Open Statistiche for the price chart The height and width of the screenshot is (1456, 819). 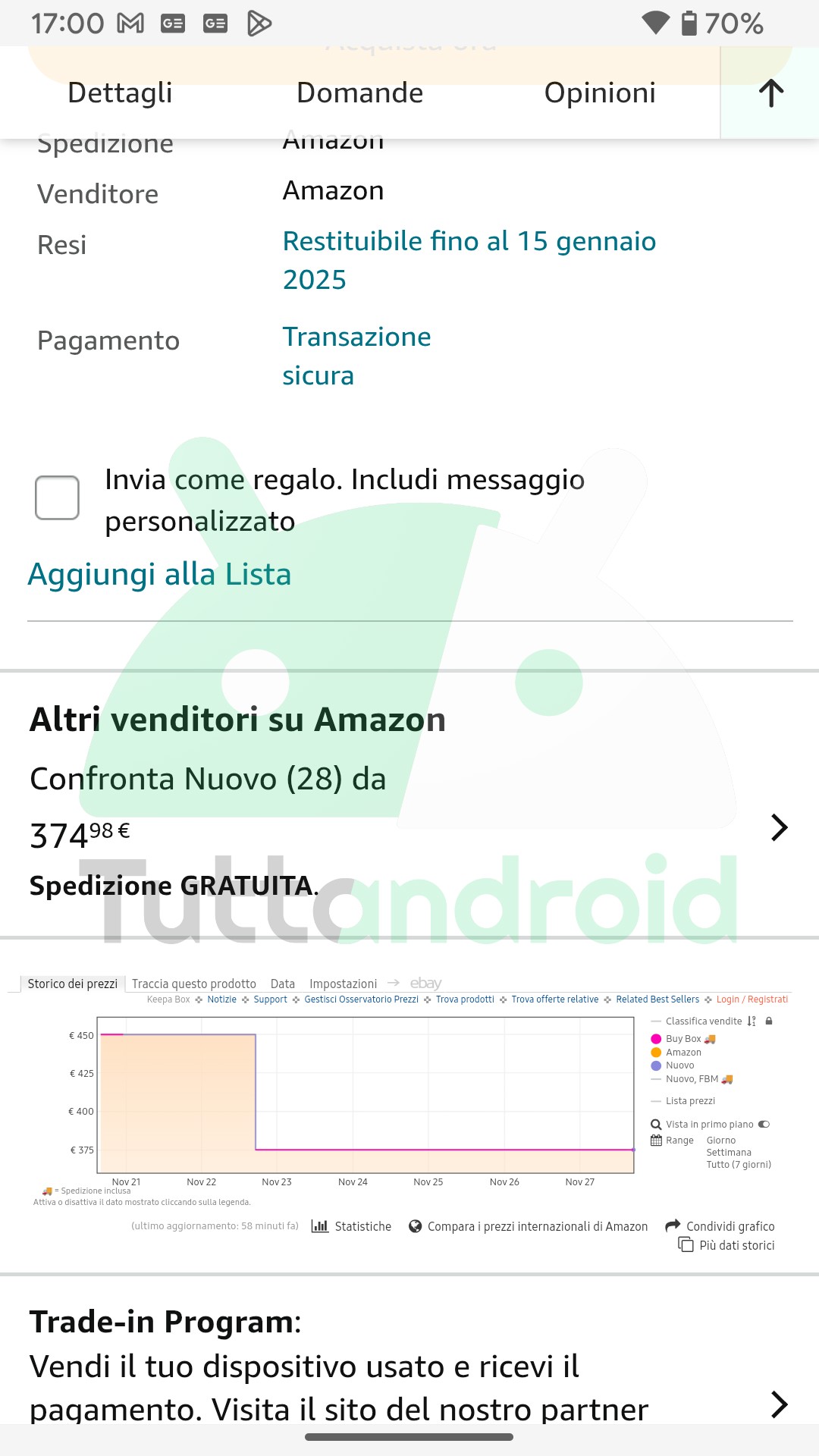coord(353,1226)
